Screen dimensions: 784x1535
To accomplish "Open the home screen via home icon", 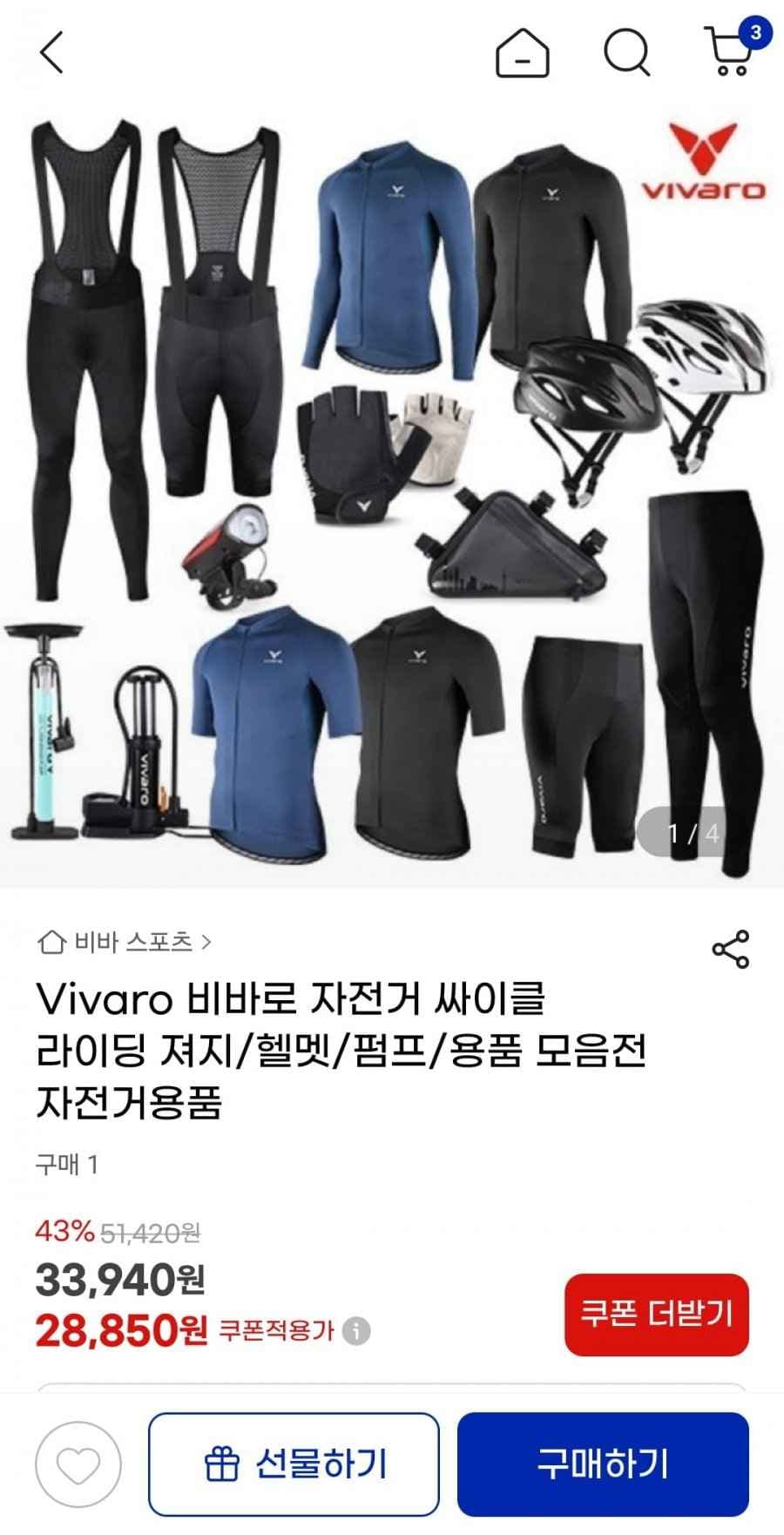I will tap(522, 54).
